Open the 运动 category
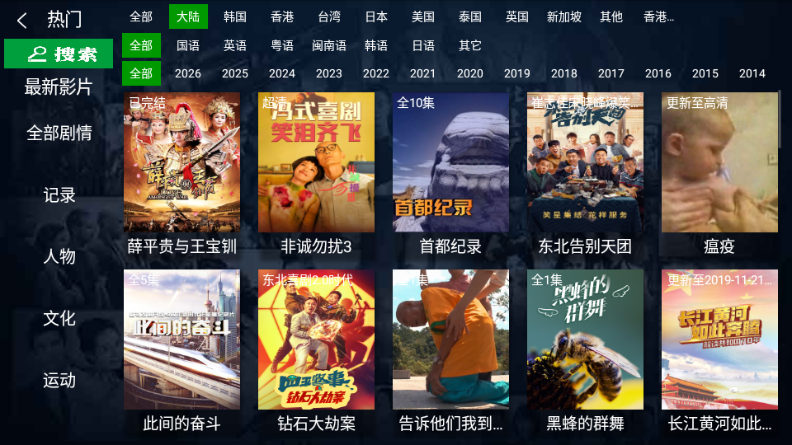 (x=59, y=380)
